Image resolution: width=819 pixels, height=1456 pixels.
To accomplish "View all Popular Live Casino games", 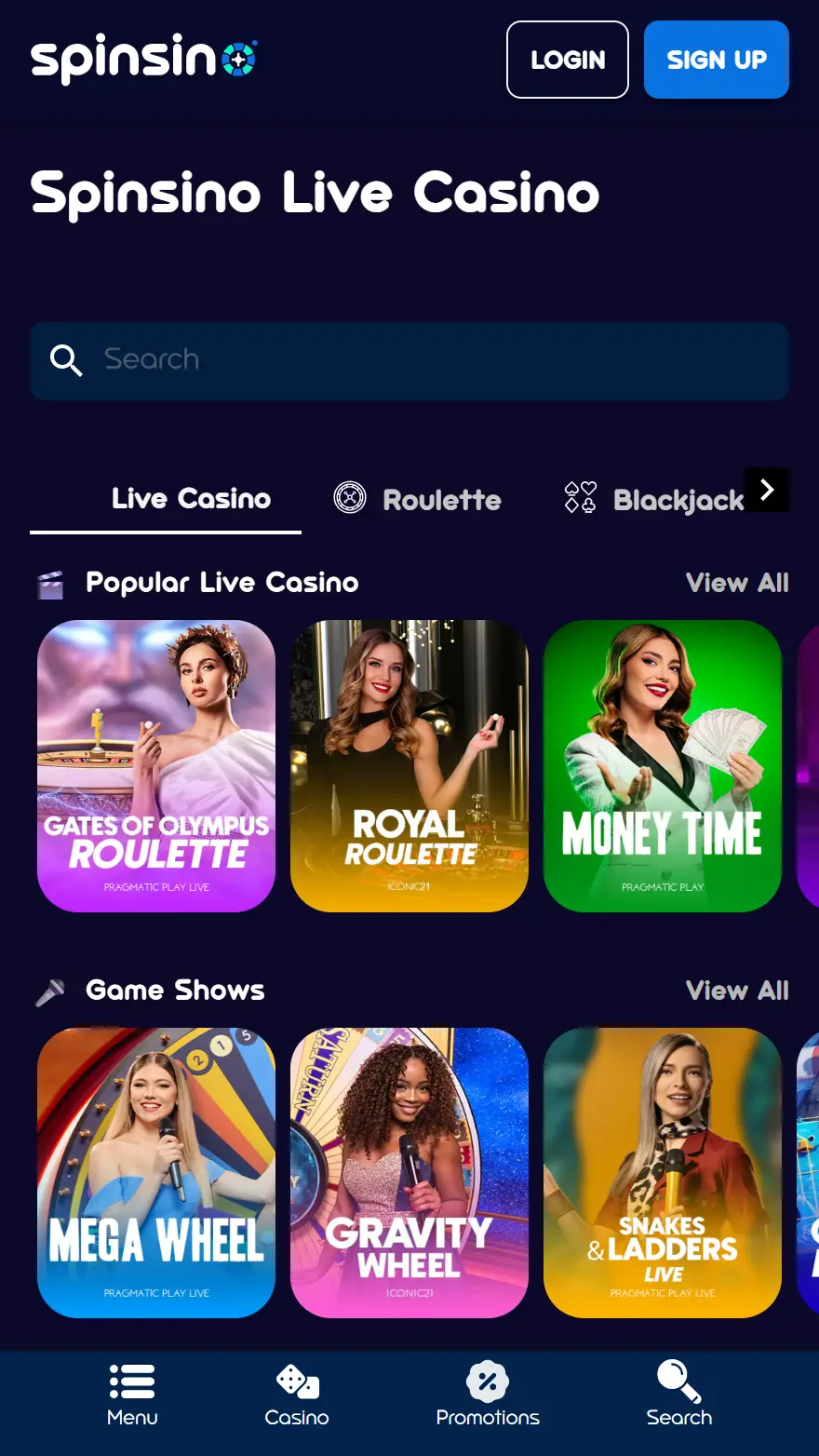I will (736, 583).
